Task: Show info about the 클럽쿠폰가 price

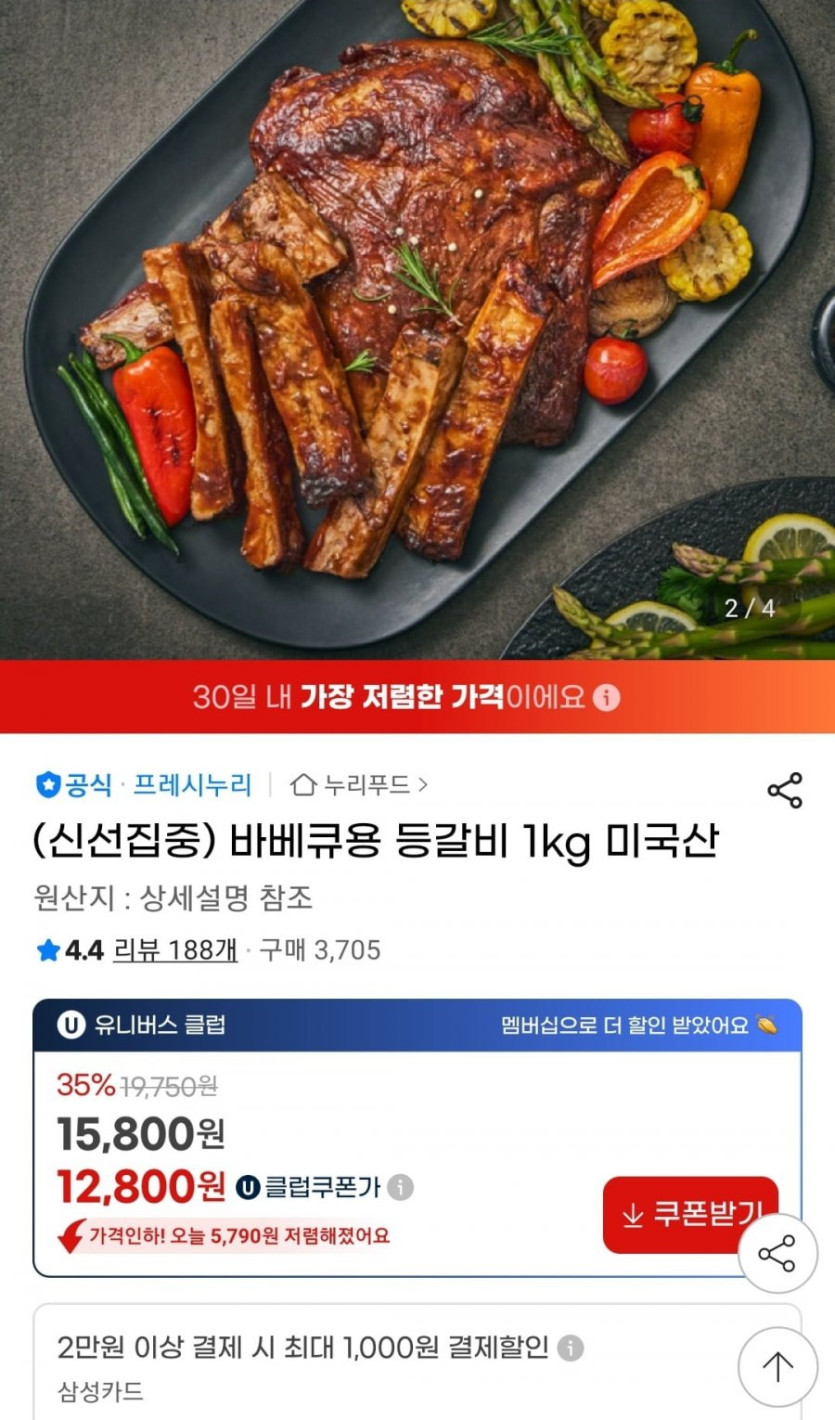Action: tap(400, 1188)
